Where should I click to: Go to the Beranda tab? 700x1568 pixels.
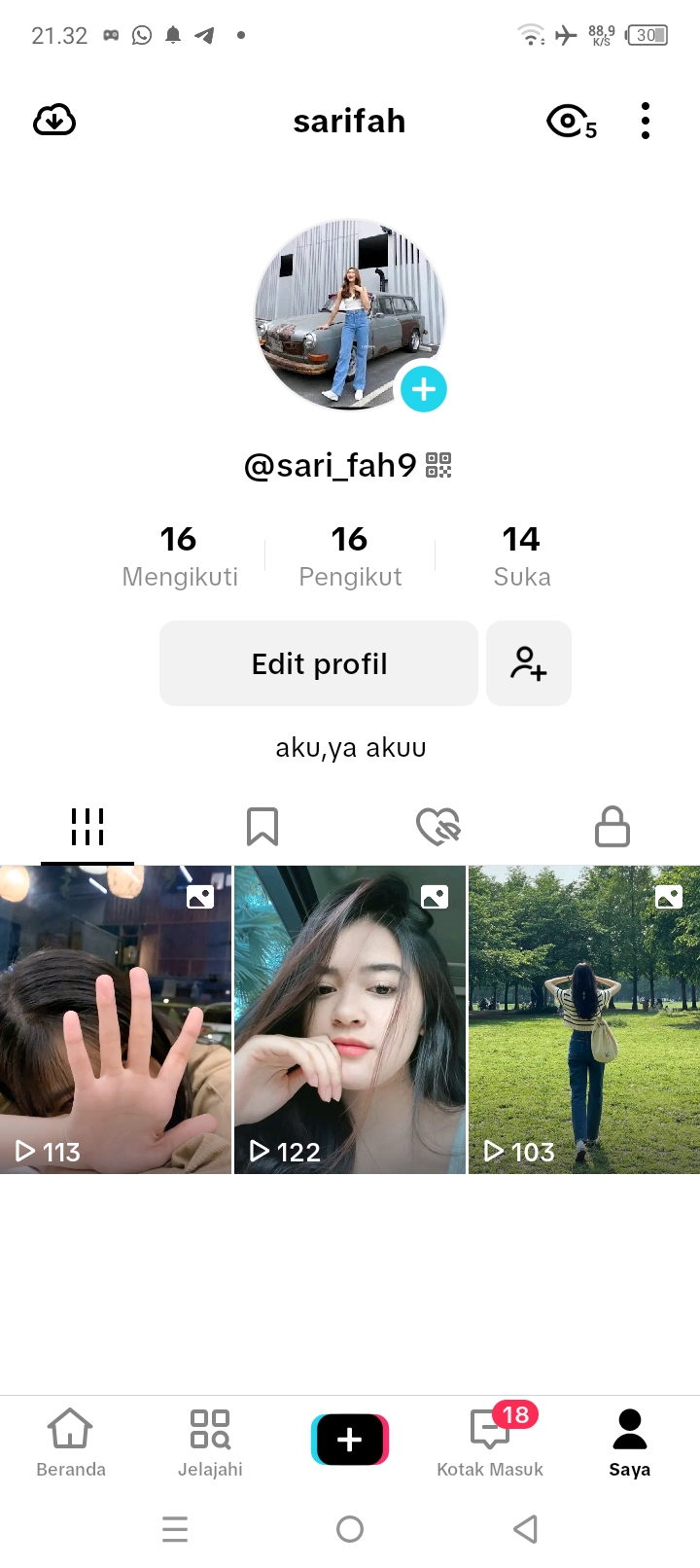pyautogui.click(x=71, y=1442)
